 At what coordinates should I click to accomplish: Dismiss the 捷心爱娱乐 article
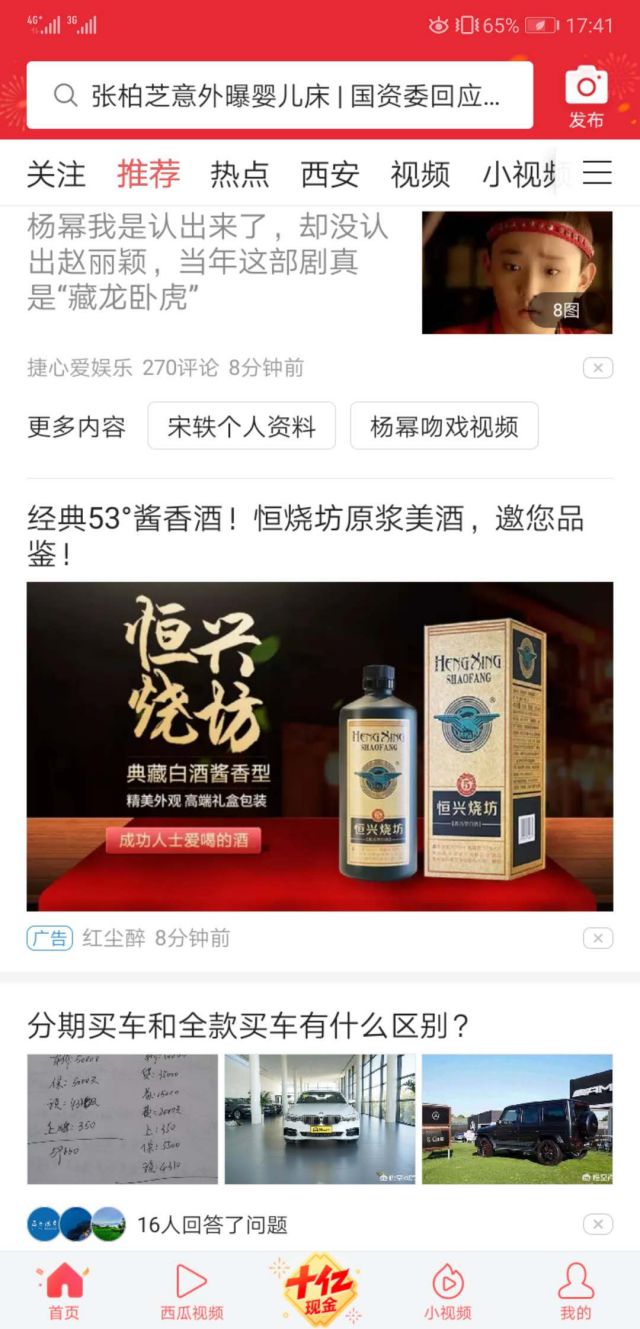pyautogui.click(x=597, y=368)
